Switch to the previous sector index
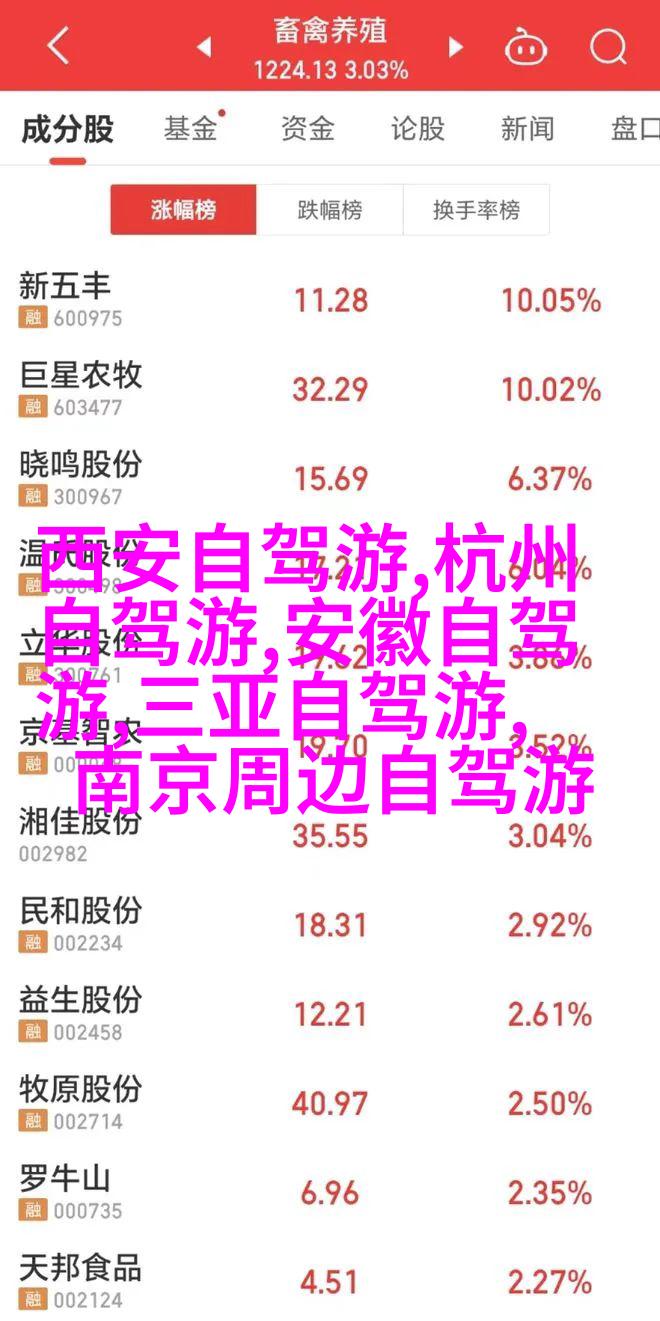 [204, 46]
